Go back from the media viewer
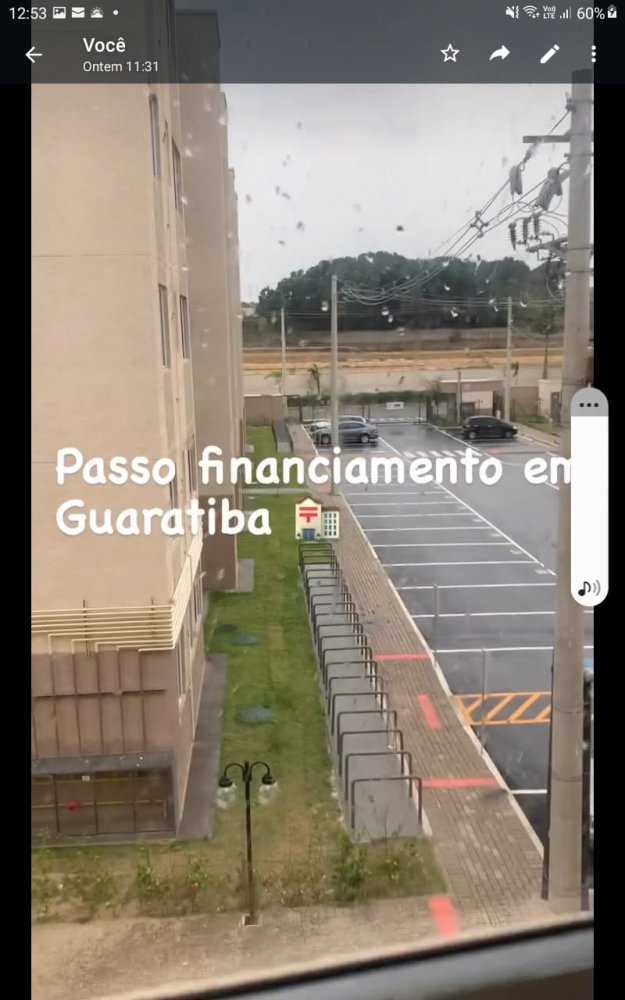 34,54
